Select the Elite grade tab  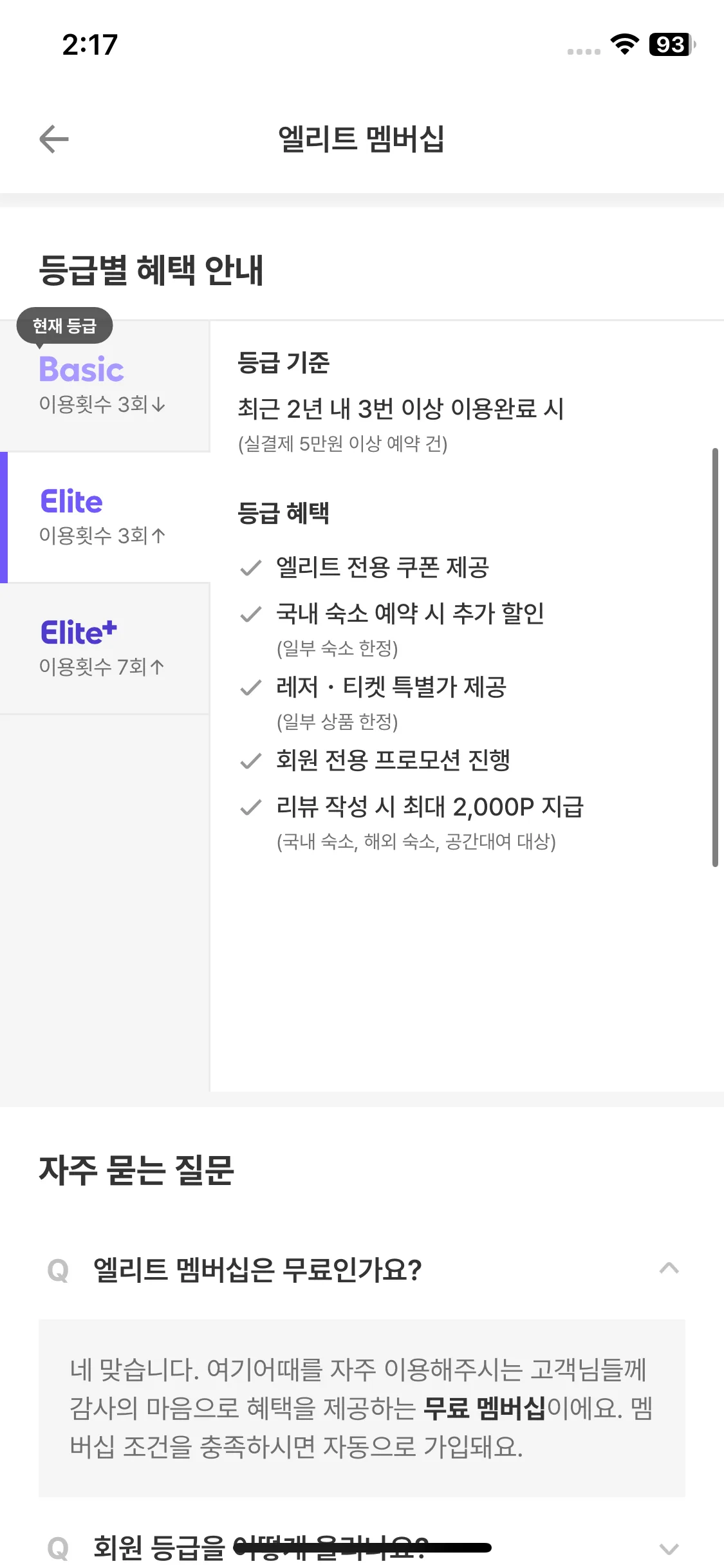click(x=105, y=517)
